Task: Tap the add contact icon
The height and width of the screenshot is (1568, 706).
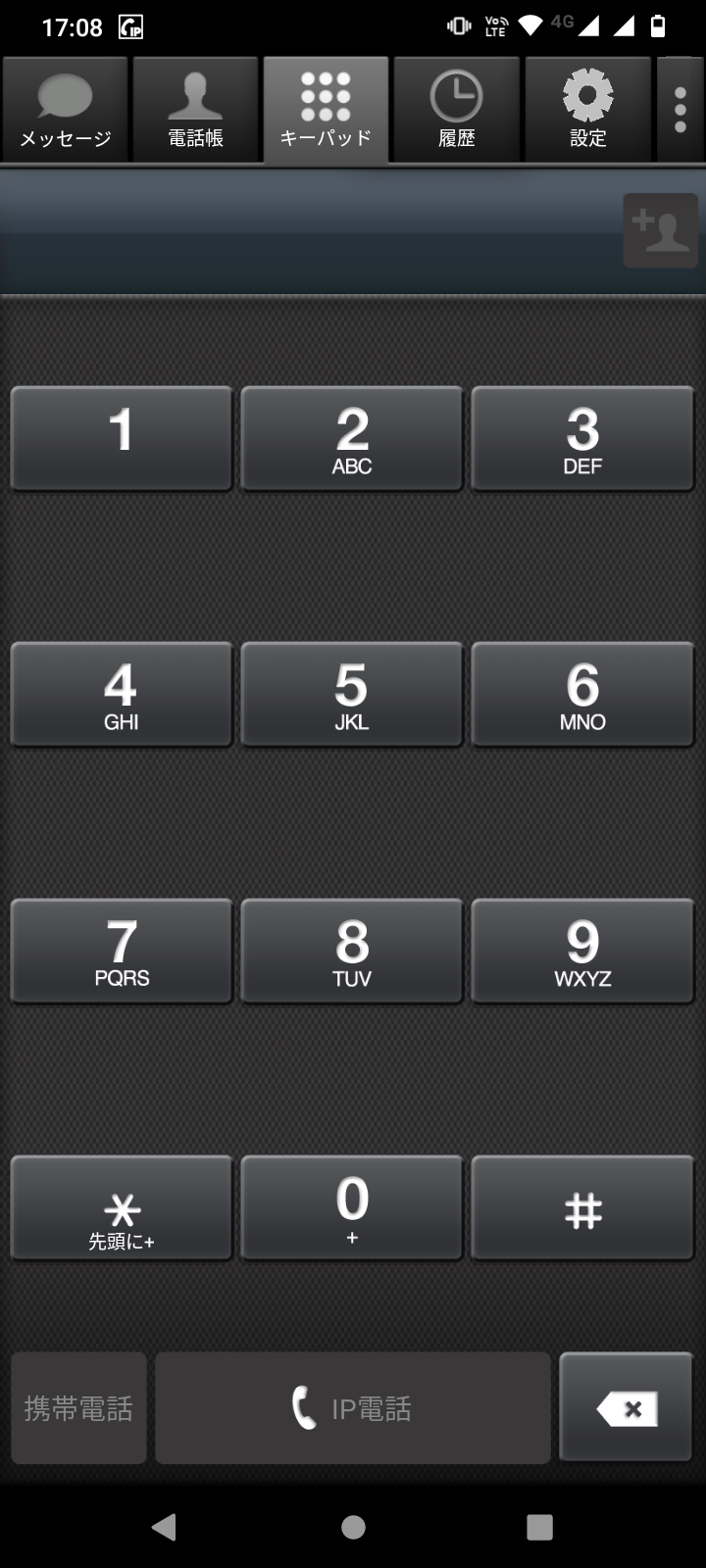Action: 660,230
